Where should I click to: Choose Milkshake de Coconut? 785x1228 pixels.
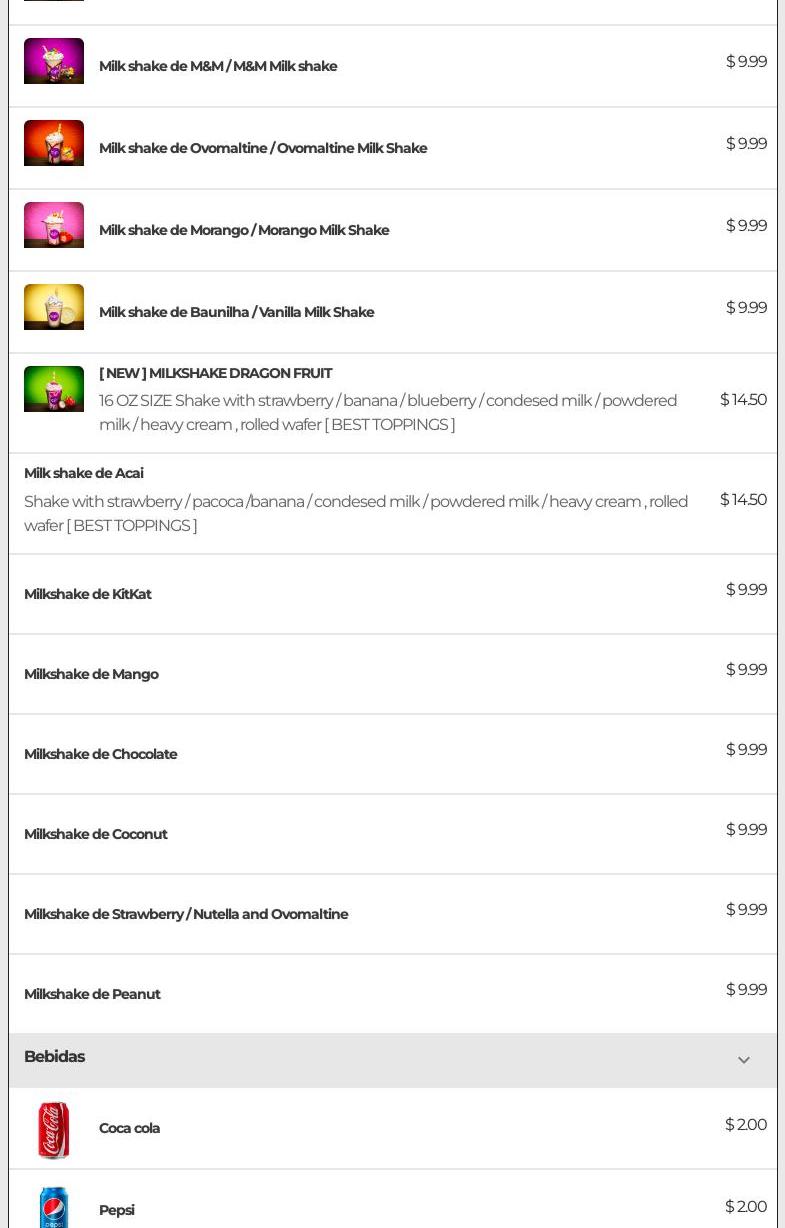(x=96, y=834)
